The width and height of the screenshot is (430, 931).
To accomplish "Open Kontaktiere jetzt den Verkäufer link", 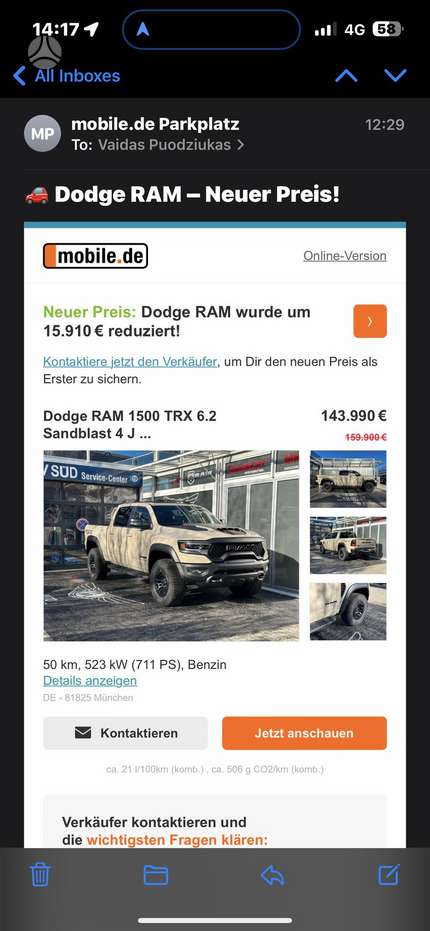I will (x=130, y=362).
